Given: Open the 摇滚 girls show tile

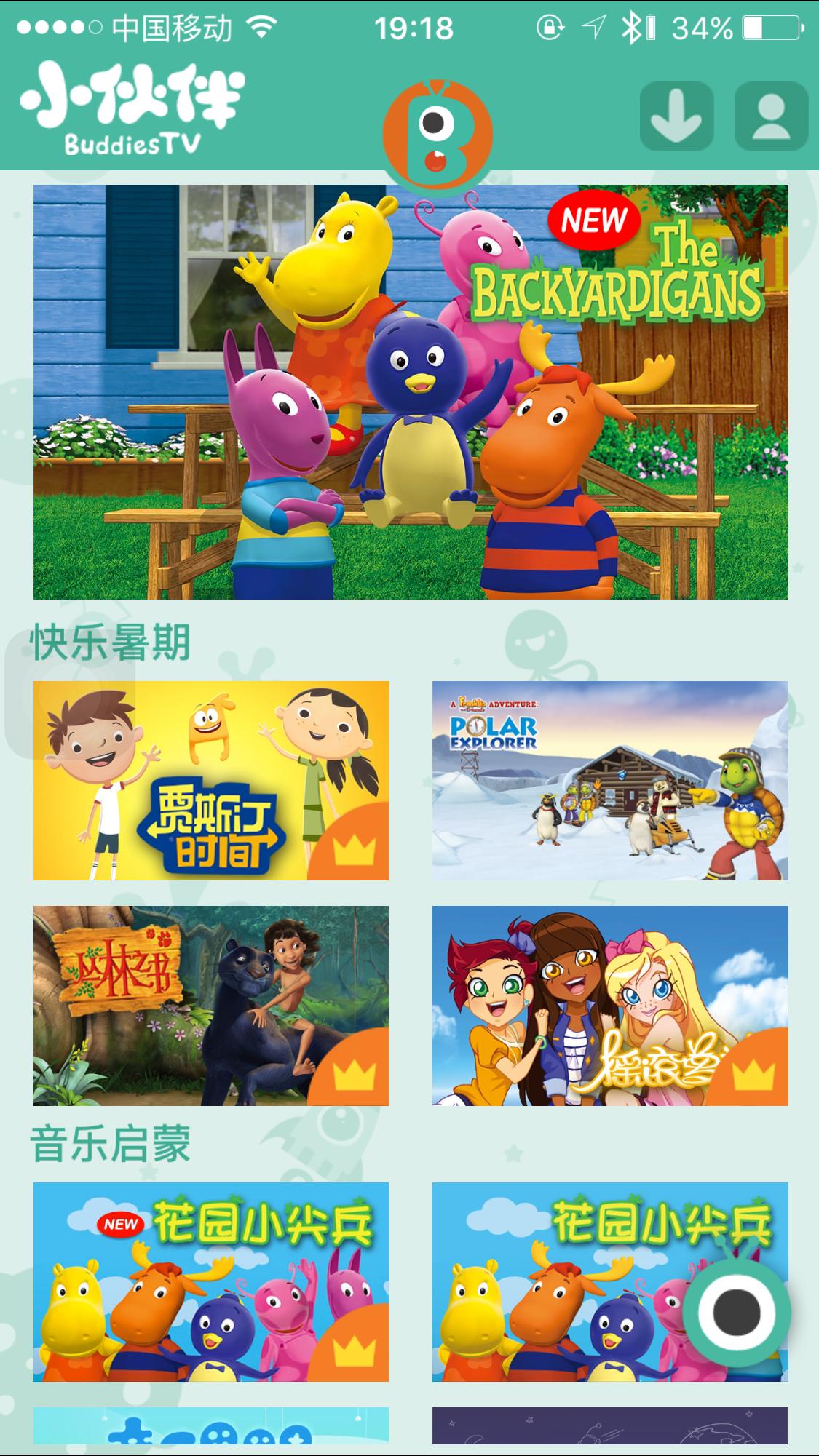Looking at the screenshot, I should [x=610, y=1006].
